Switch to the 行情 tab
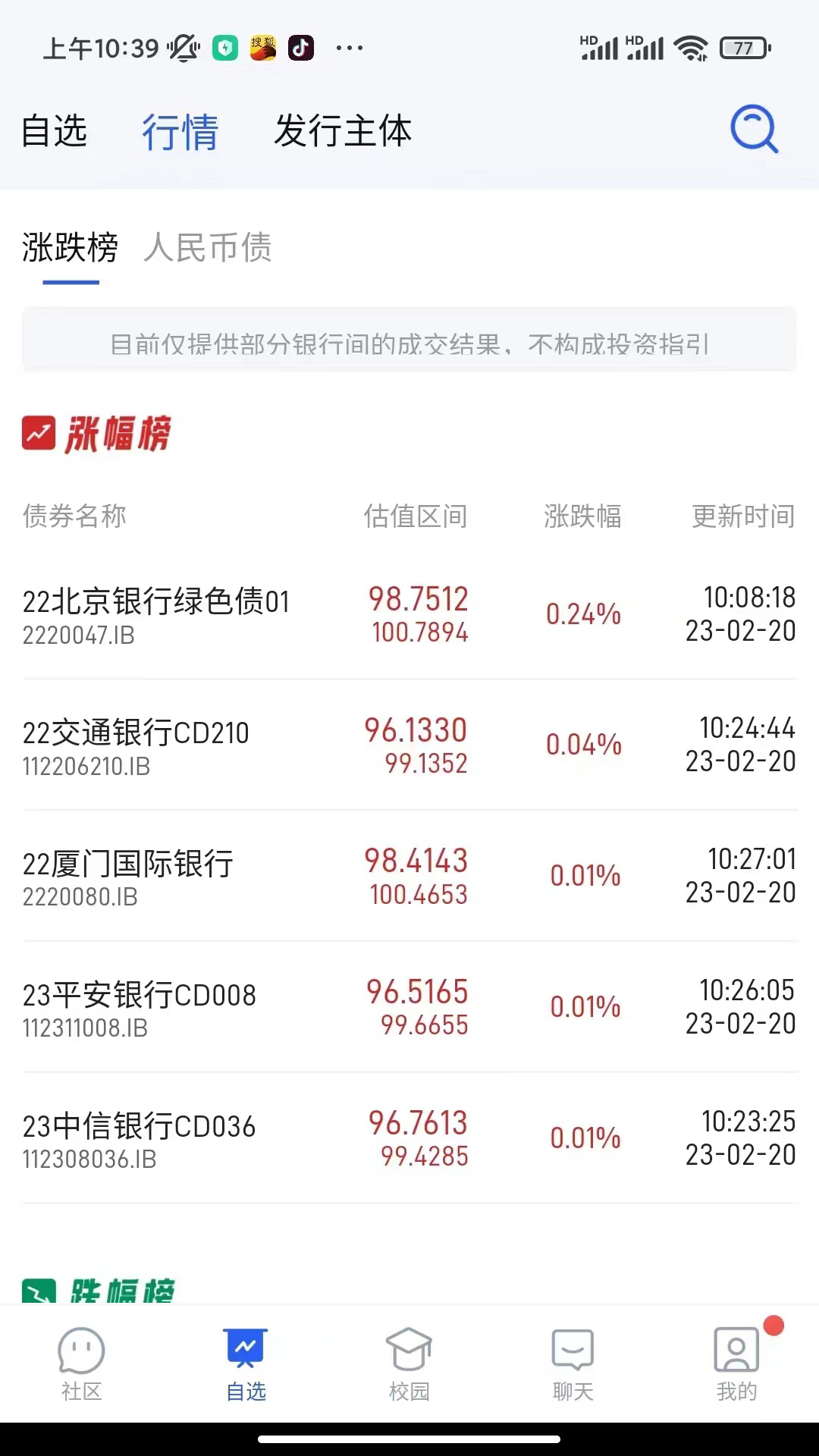819x1456 pixels. click(x=180, y=130)
